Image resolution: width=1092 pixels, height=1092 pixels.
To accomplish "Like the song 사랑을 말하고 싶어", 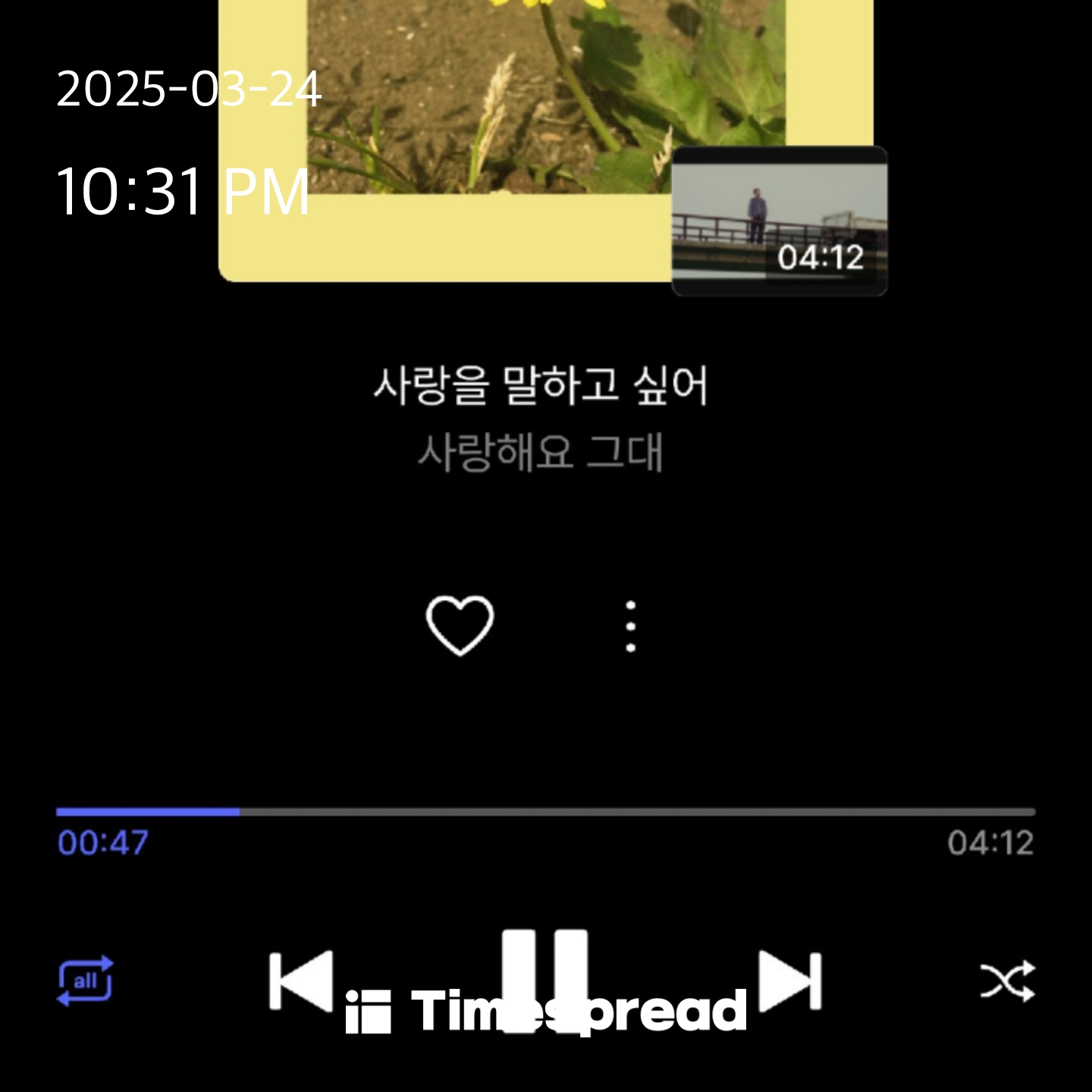I will click(x=460, y=626).
